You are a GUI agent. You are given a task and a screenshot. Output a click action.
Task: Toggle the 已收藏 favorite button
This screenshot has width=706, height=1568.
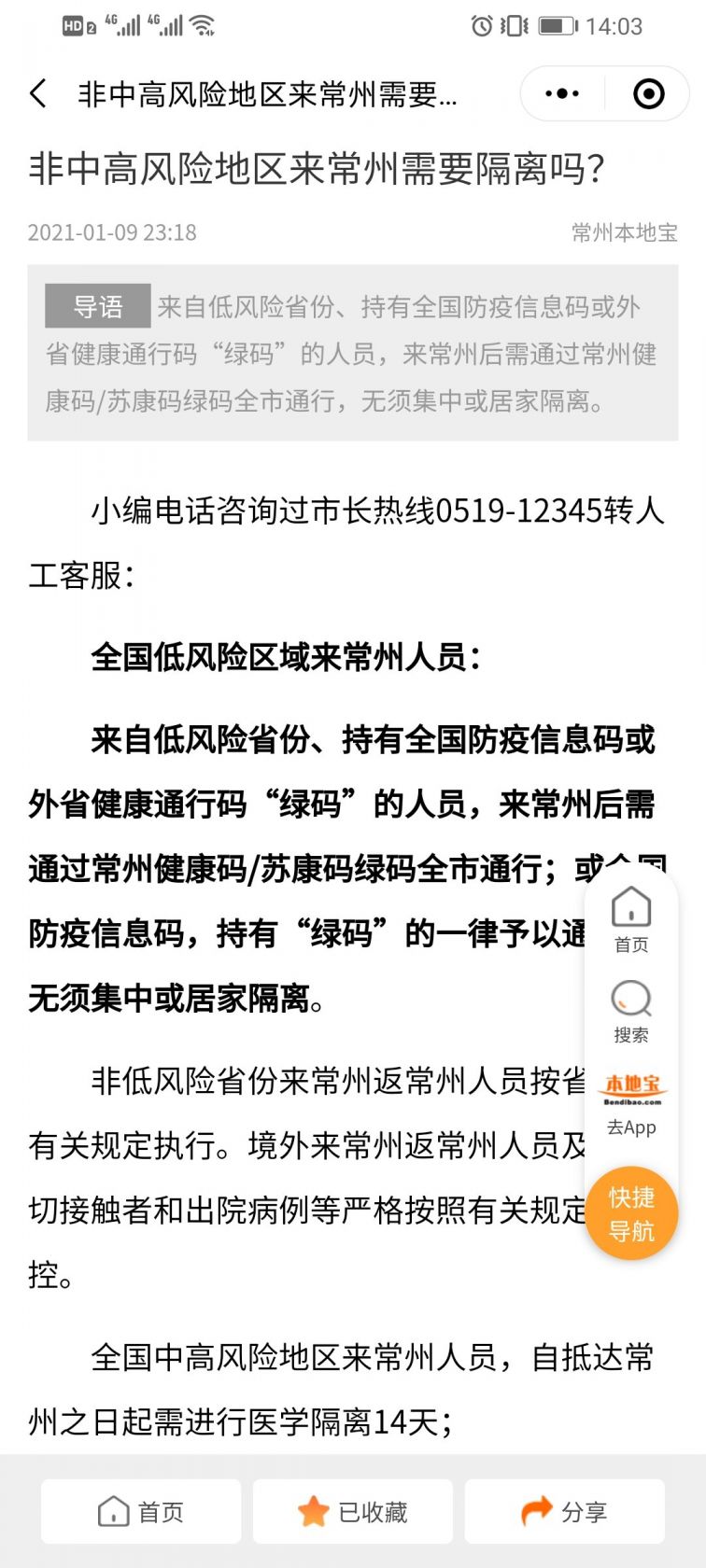coord(353,1511)
